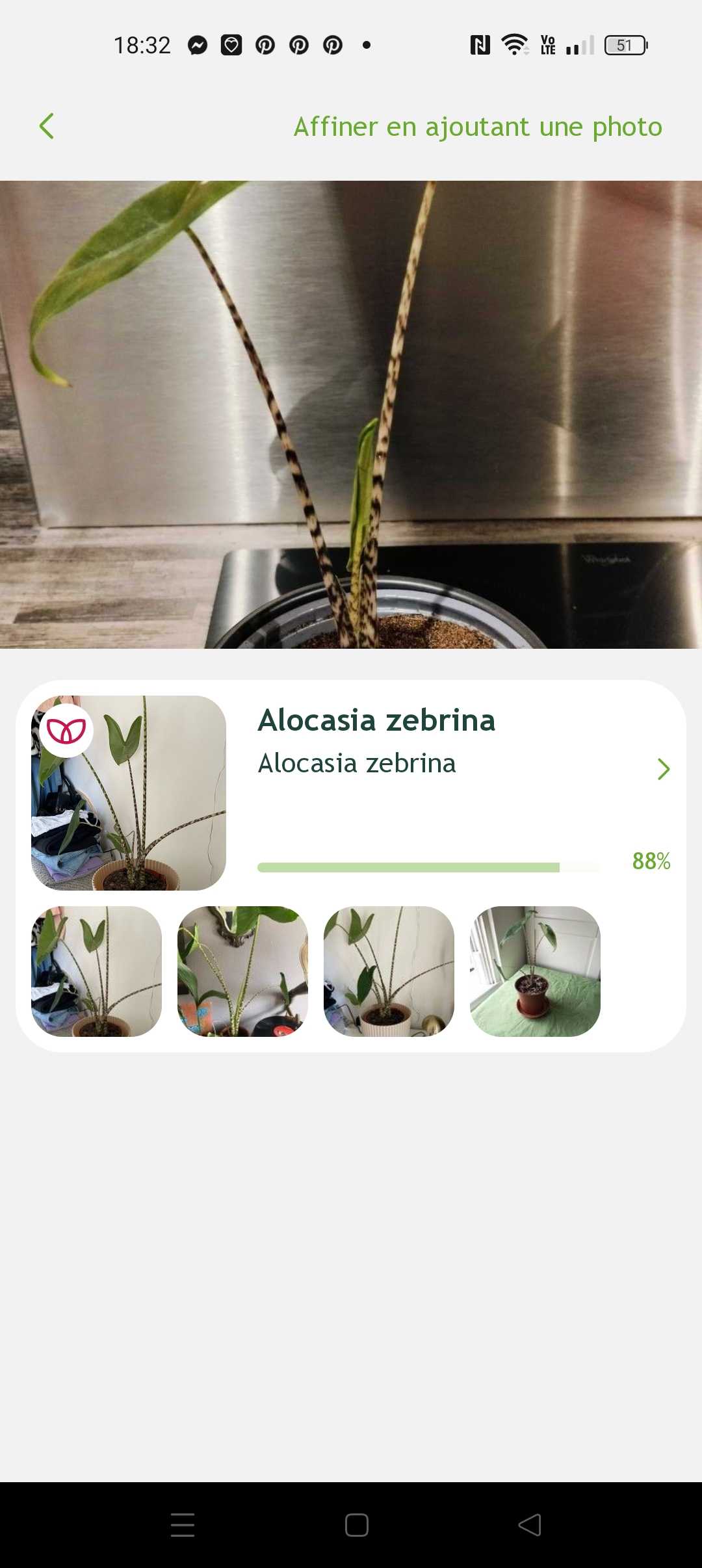This screenshot has width=702, height=1568.
Task: View the submitted striped-stem plant photo
Action: coord(351,414)
